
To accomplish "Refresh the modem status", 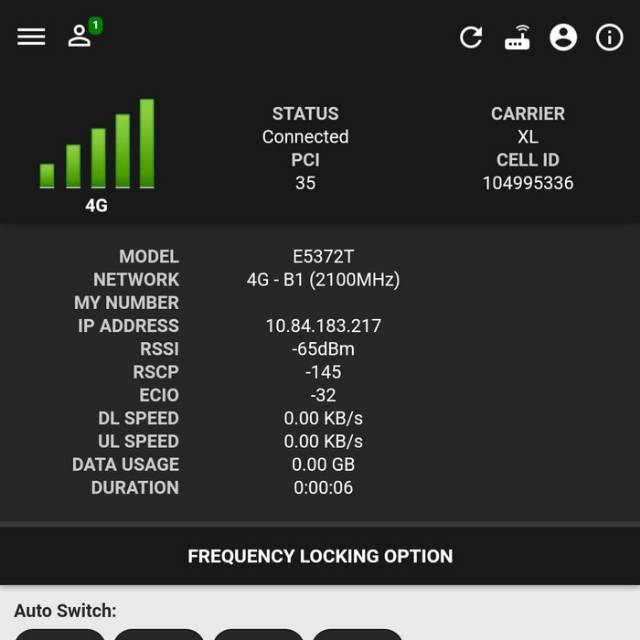I will point(471,38).
